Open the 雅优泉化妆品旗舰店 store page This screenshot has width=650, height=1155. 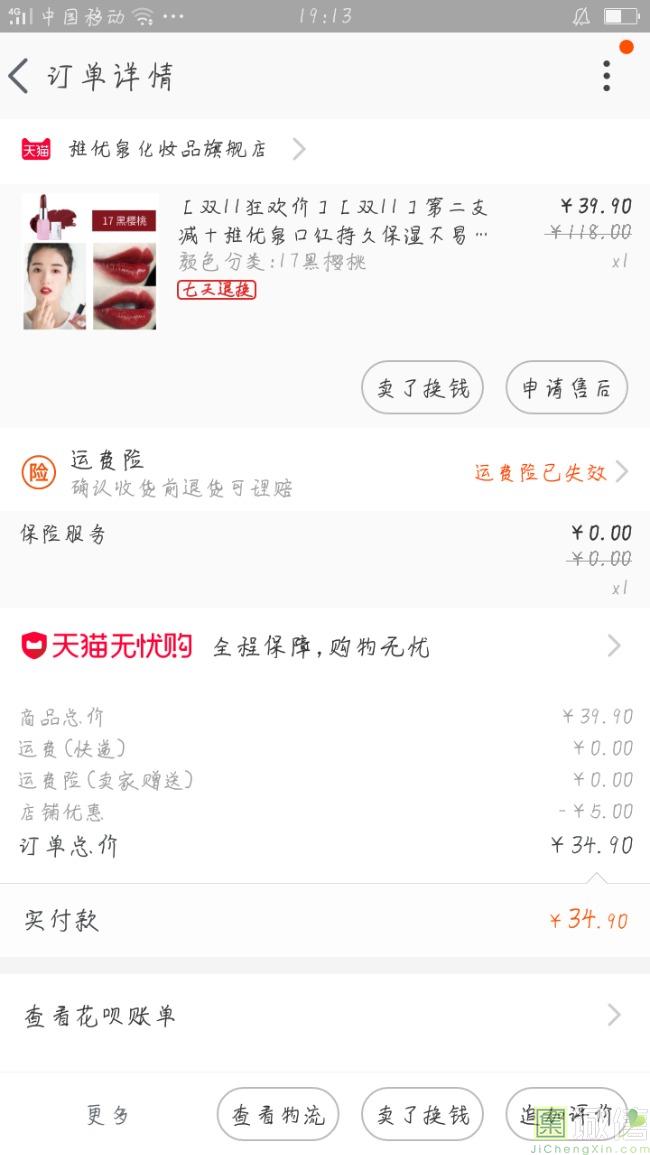(167, 150)
